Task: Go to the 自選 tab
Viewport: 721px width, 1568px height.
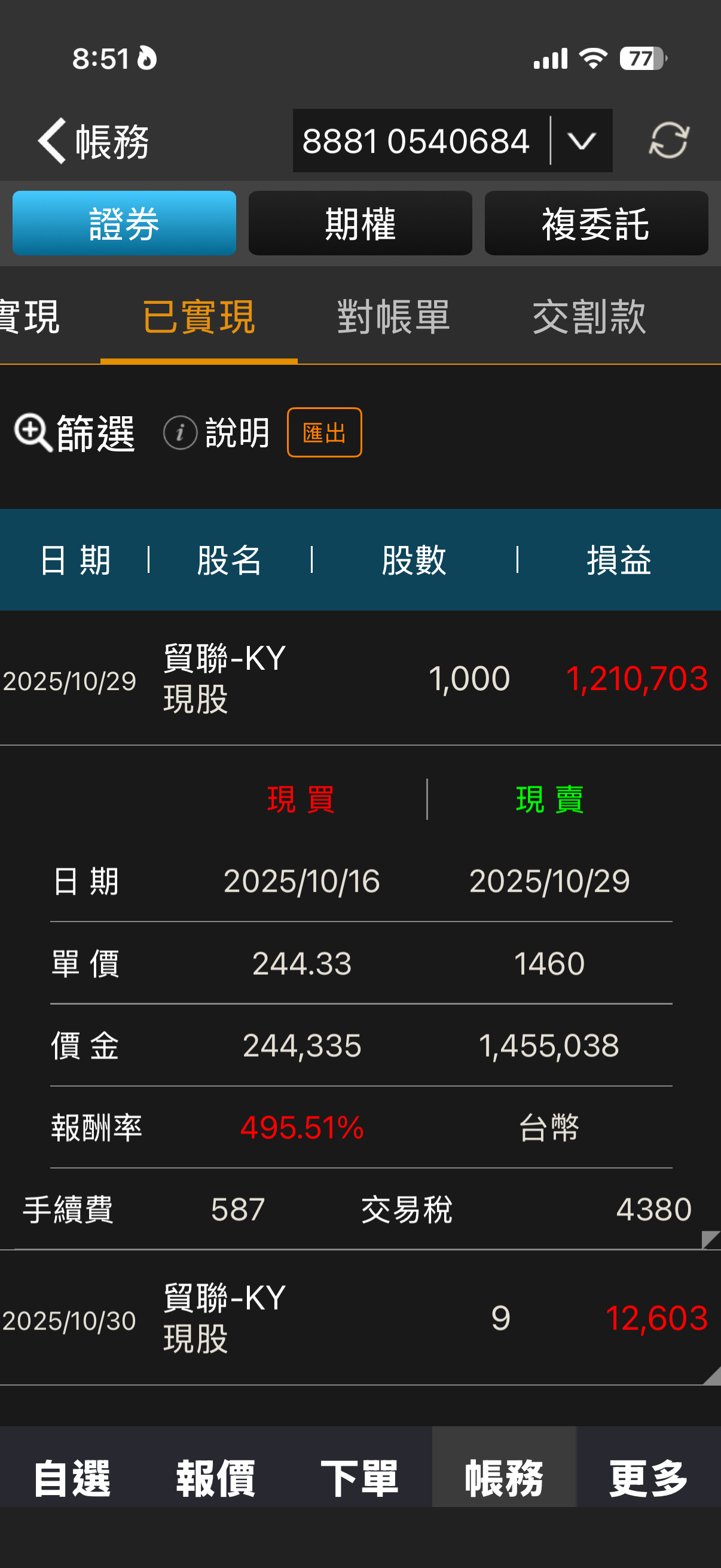Action: [72, 1478]
